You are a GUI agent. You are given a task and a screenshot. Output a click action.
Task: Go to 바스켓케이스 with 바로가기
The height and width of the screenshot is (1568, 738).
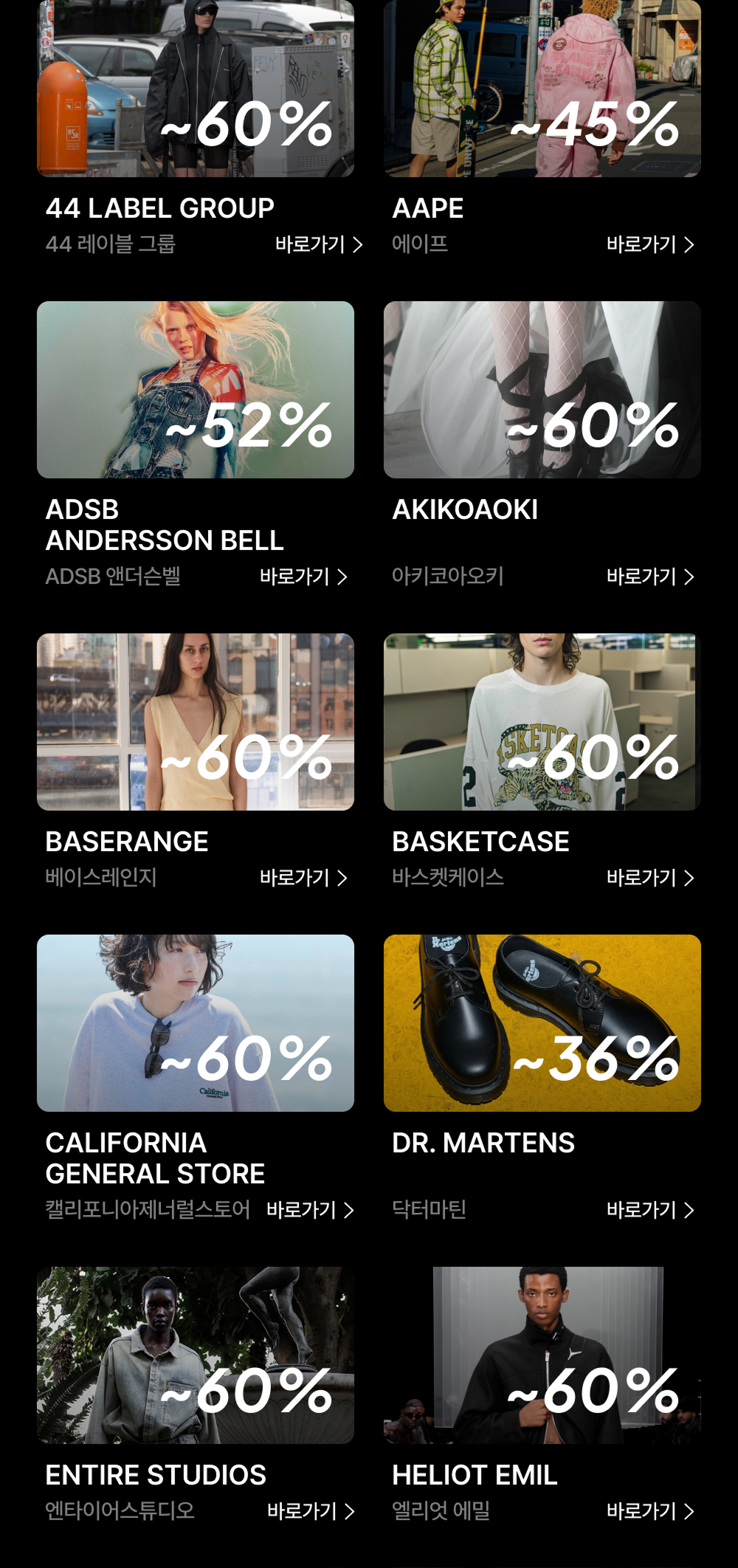tap(650, 878)
